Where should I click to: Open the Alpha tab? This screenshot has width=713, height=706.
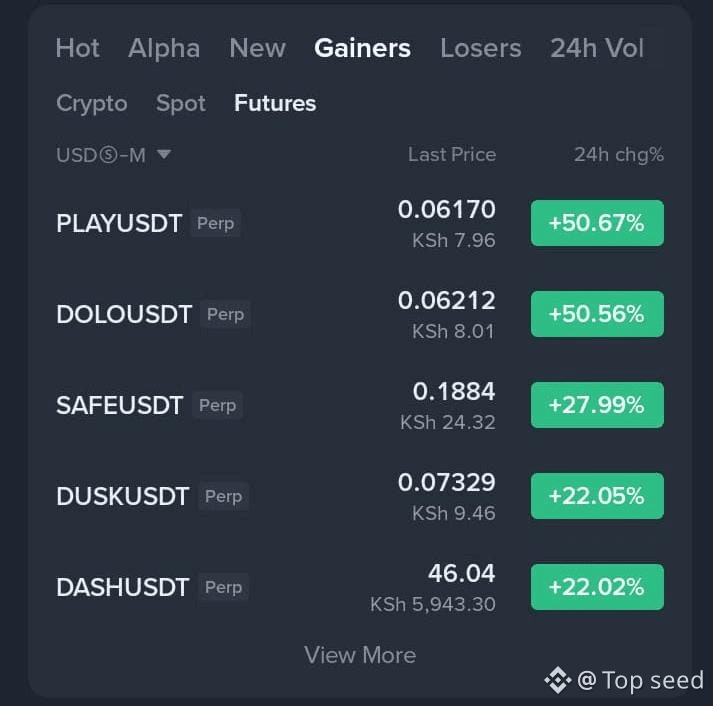click(x=164, y=48)
